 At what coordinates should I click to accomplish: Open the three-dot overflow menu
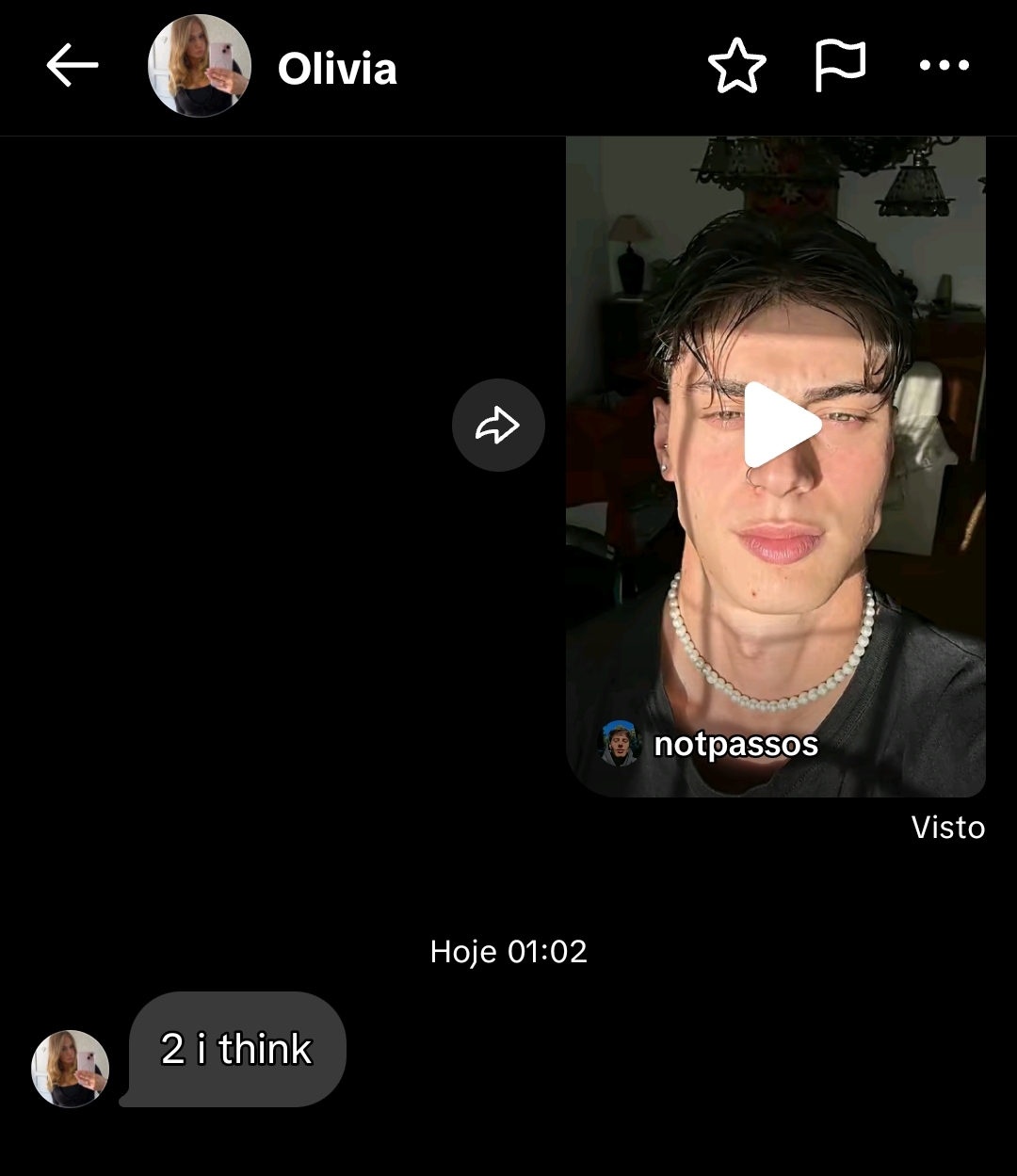(x=944, y=66)
